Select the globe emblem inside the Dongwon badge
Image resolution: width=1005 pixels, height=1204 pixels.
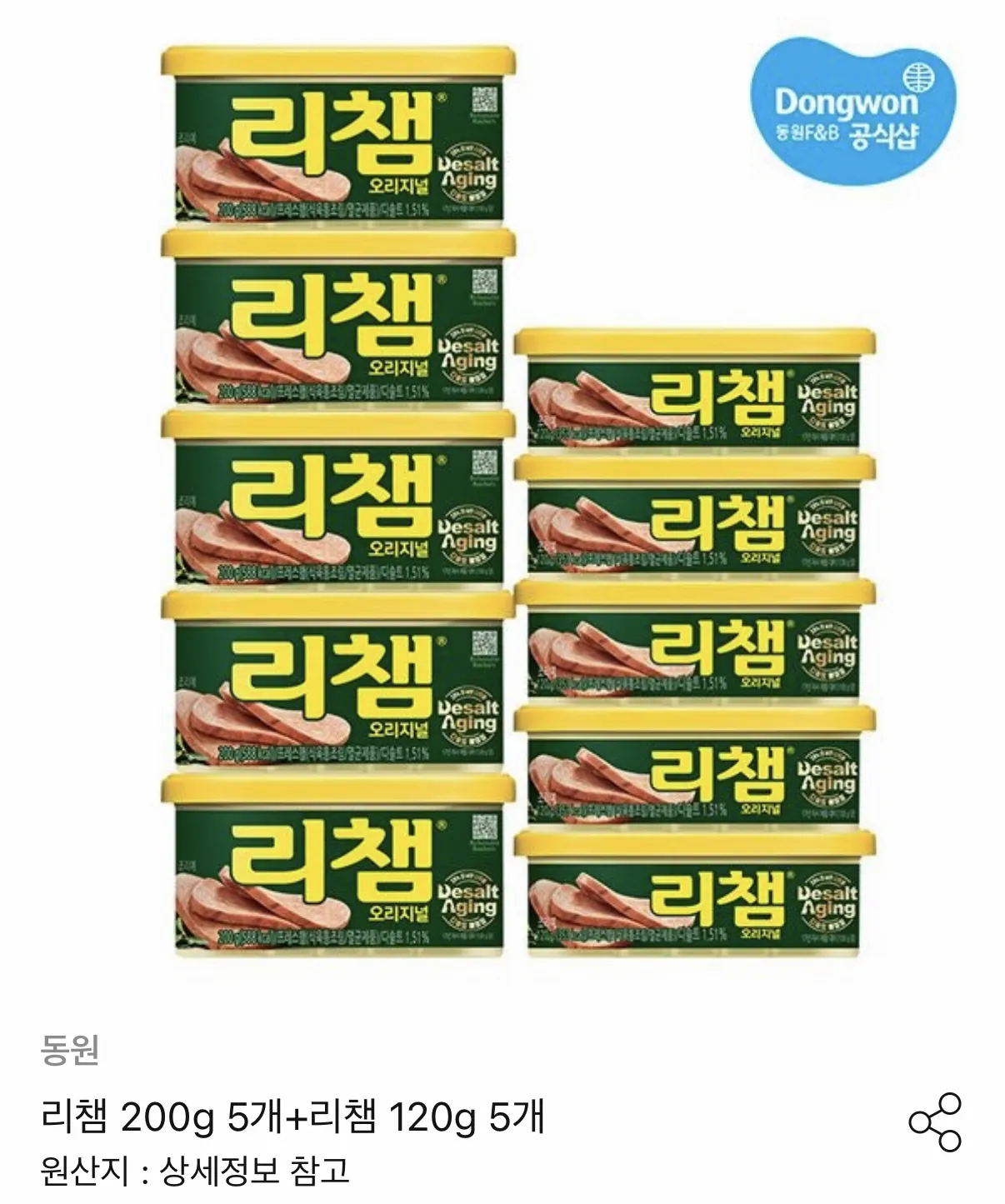(919, 77)
